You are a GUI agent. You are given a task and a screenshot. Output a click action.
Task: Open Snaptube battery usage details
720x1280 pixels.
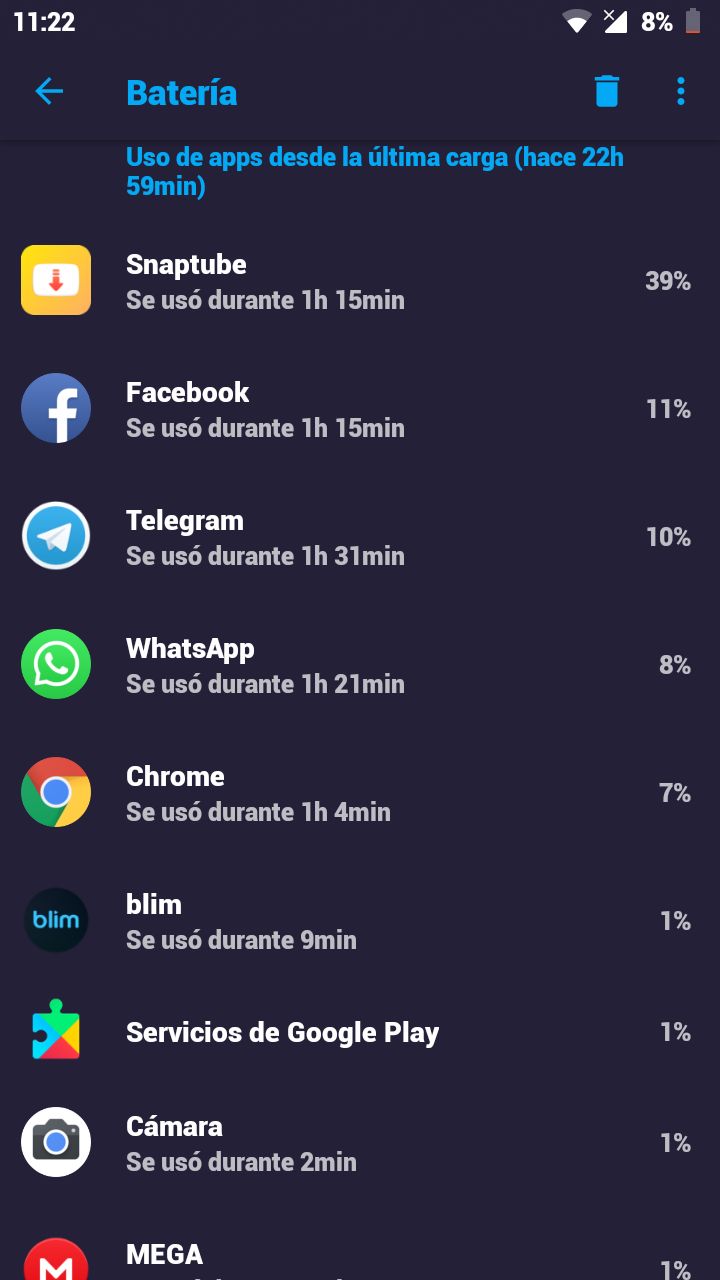coord(360,281)
